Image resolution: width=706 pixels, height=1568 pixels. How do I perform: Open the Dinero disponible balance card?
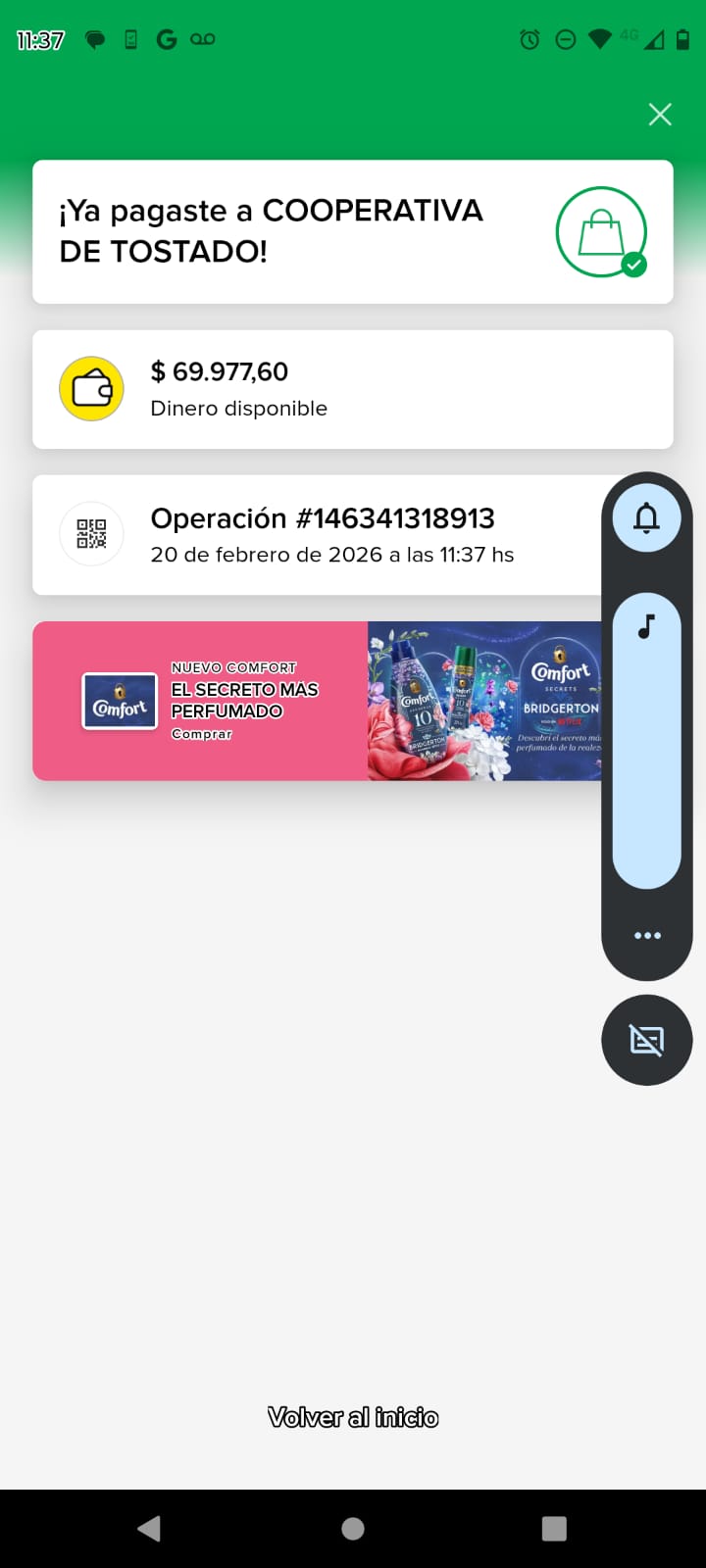pos(352,389)
